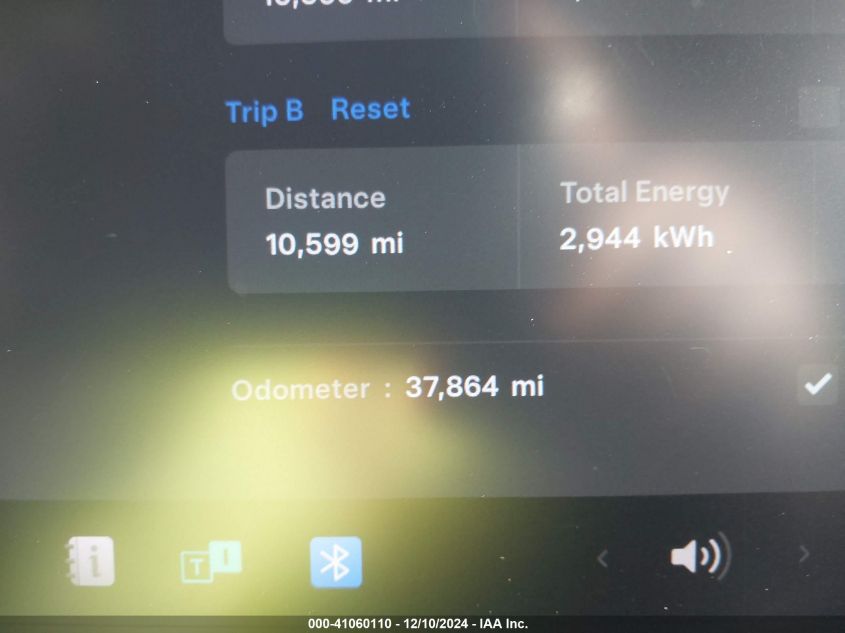Toggle the Trip B display checkbox
The height and width of the screenshot is (633, 845).
[821, 108]
